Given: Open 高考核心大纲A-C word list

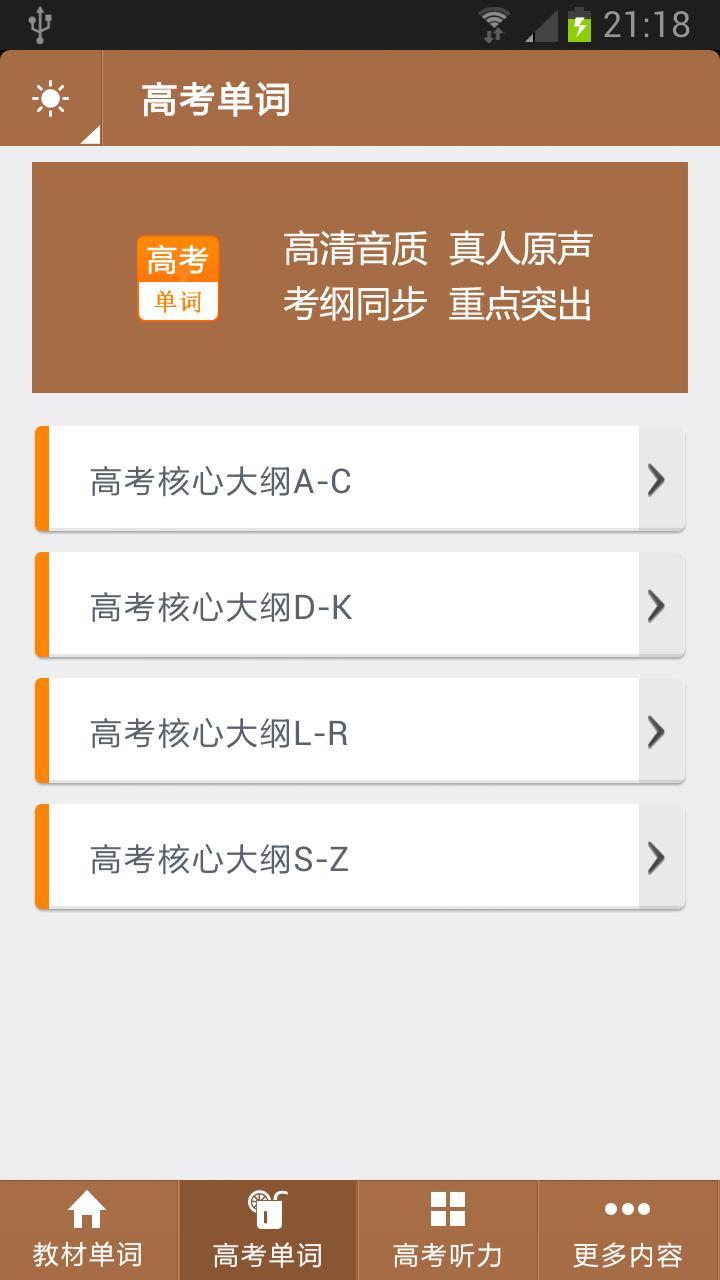Looking at the screenshot, I should click(x=360, y=479).
